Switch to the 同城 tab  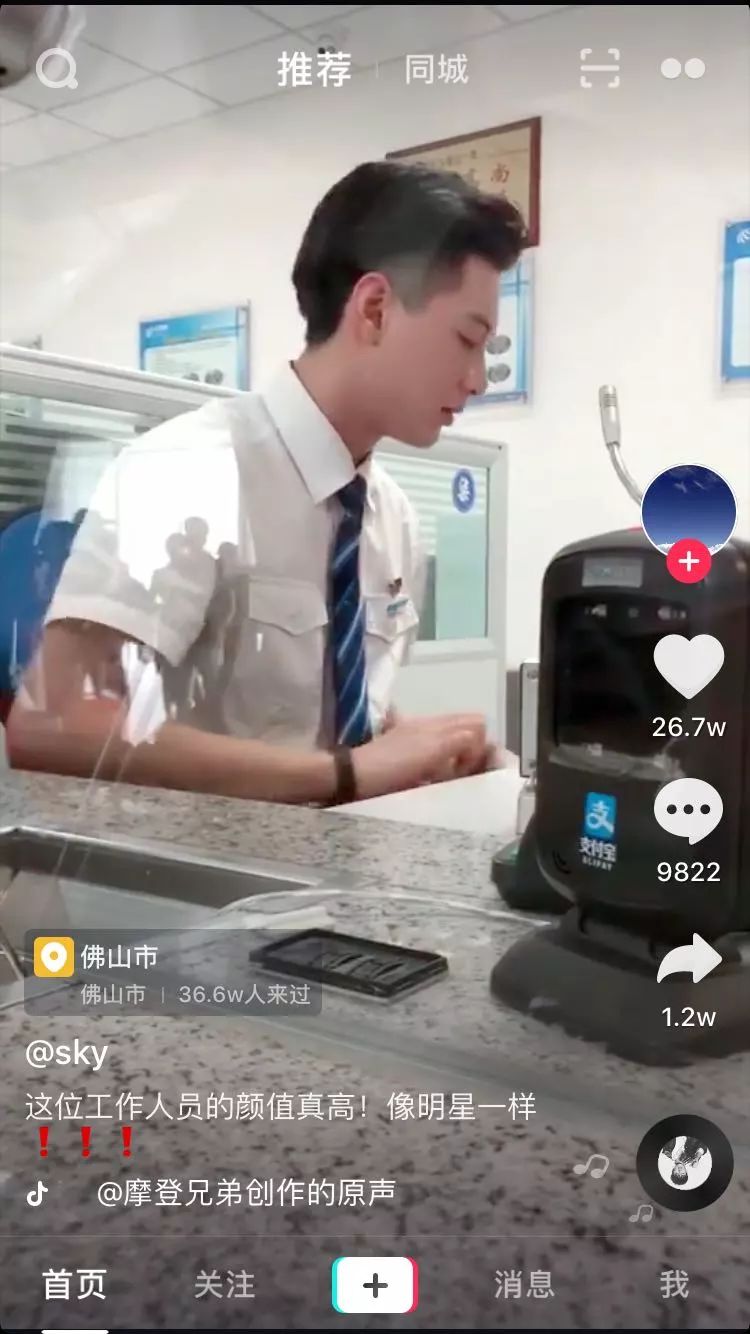[436, 70]
